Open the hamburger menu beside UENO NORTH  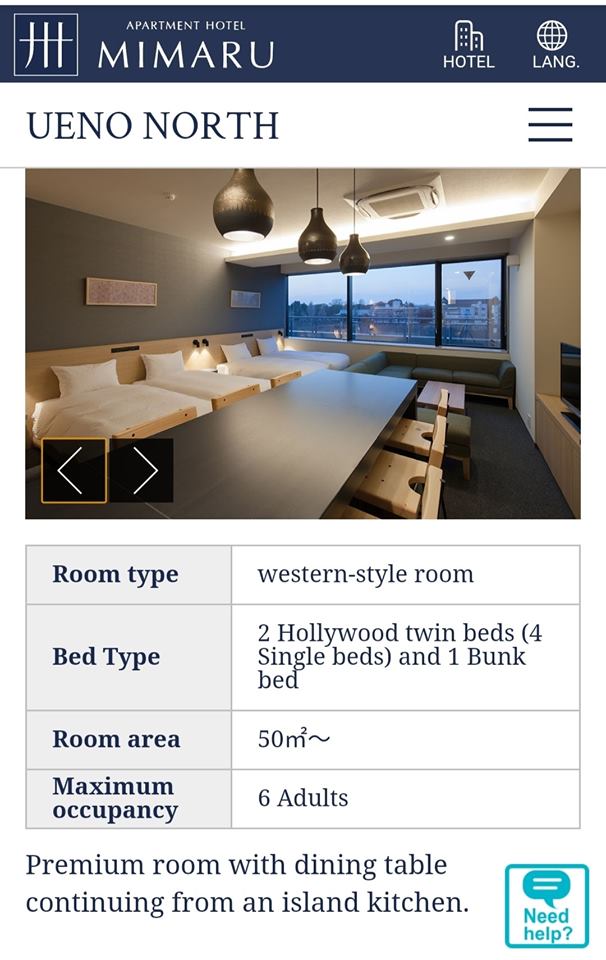pos(550,125)
